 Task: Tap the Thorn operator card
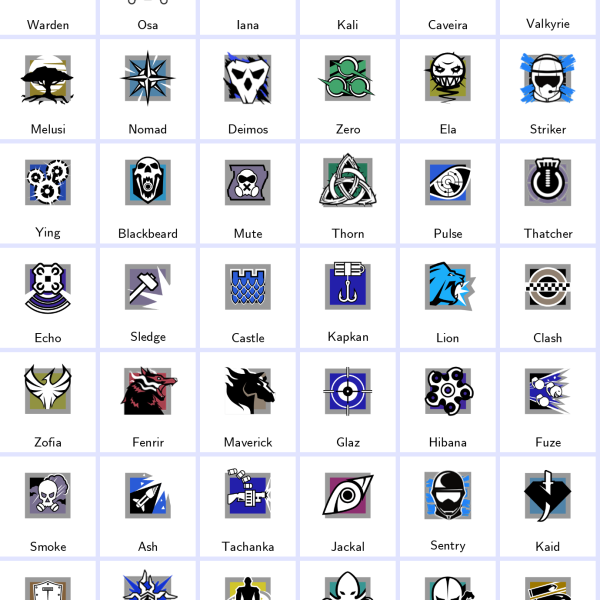[x=348, y=194]
